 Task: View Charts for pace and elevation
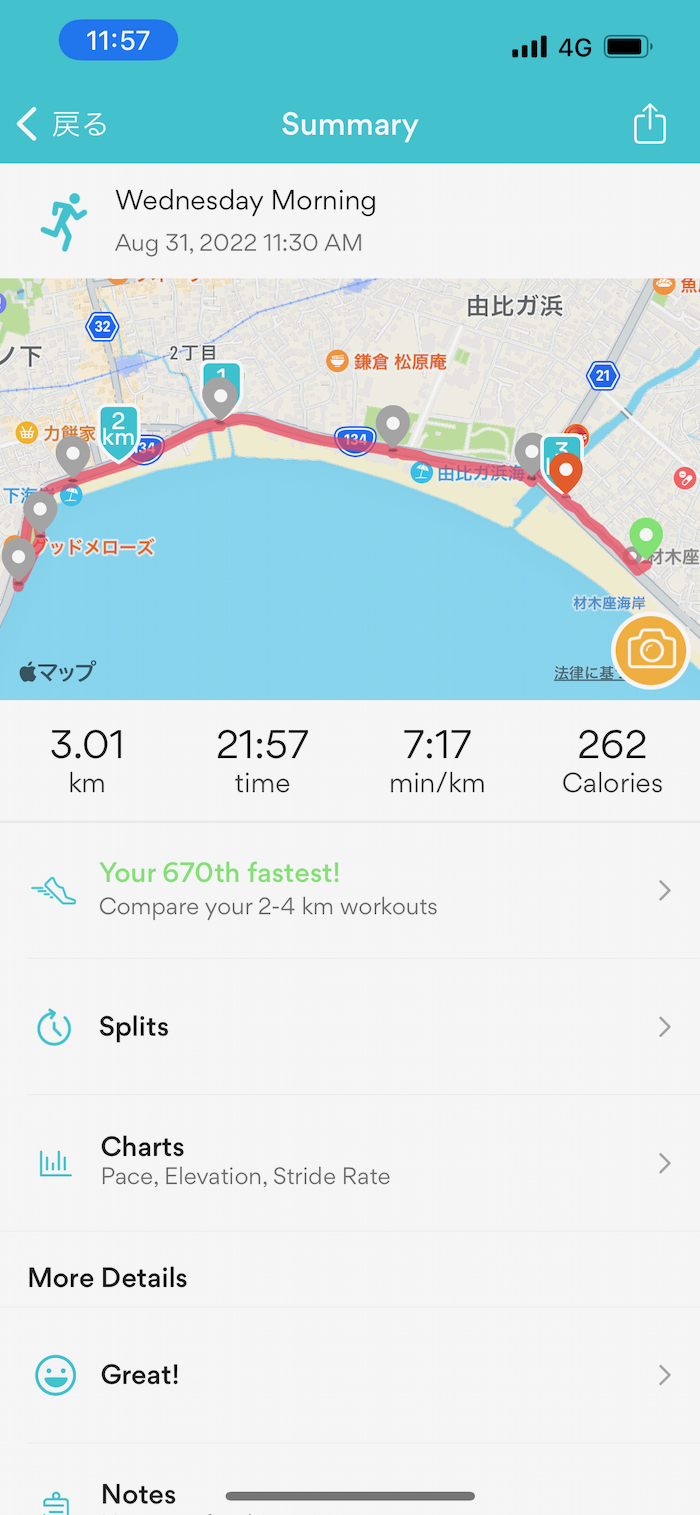tap(350, 1162)
